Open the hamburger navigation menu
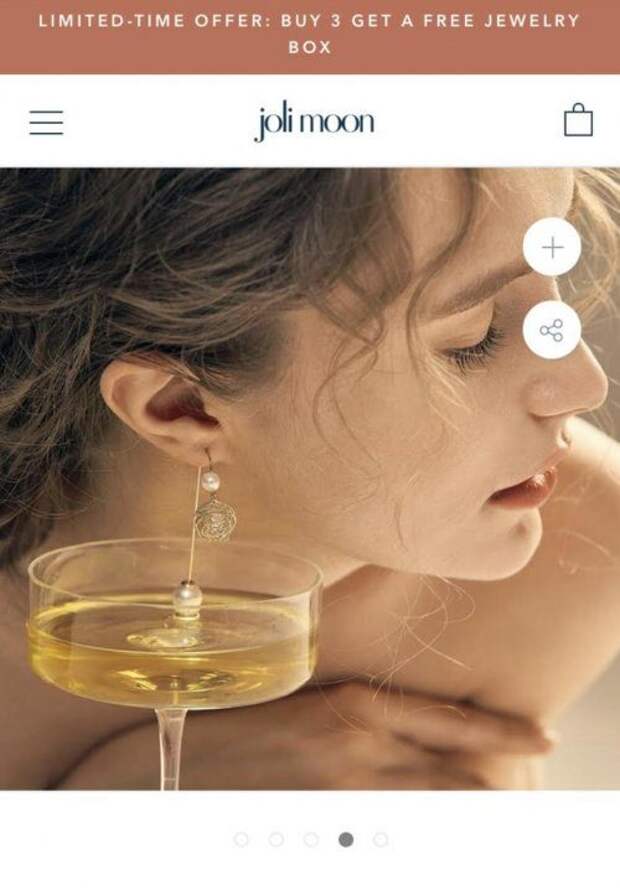Screen dimensions: 620x890 click(46, 122)
